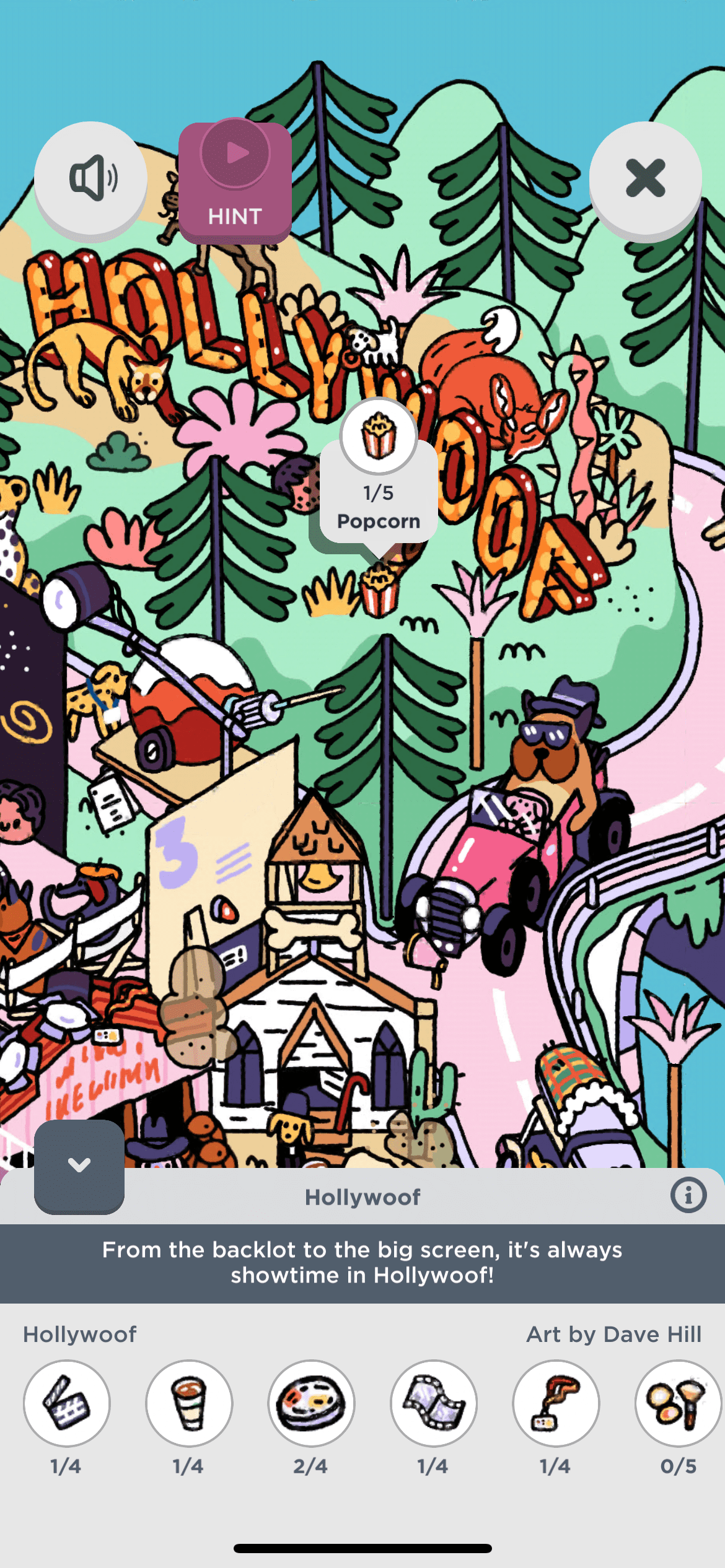This screenshot has width=725, height=1568.
Task: Mute the game sound
Action: 90,178
